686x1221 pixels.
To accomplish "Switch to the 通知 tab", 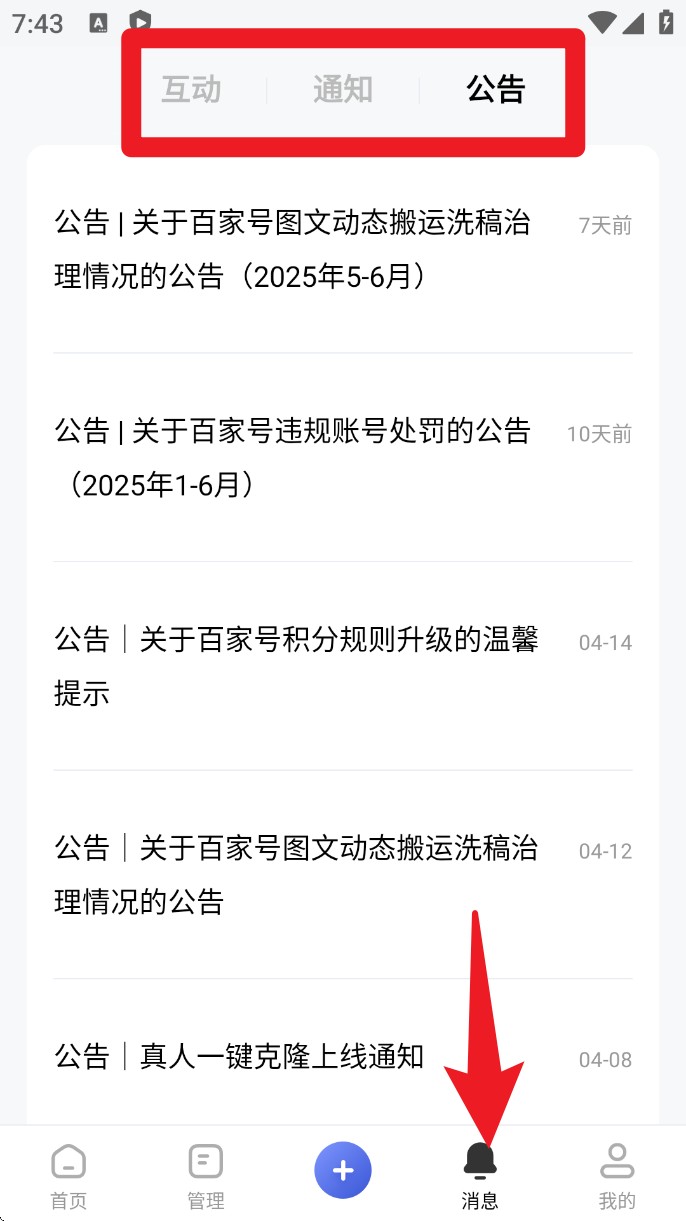I will 342,90.
